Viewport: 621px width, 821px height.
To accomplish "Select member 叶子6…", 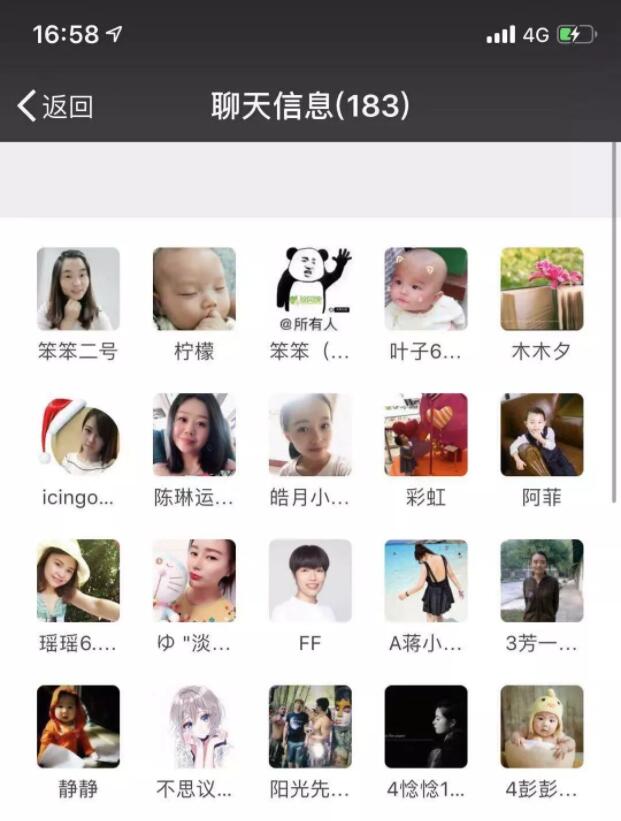I will point(426,289).
